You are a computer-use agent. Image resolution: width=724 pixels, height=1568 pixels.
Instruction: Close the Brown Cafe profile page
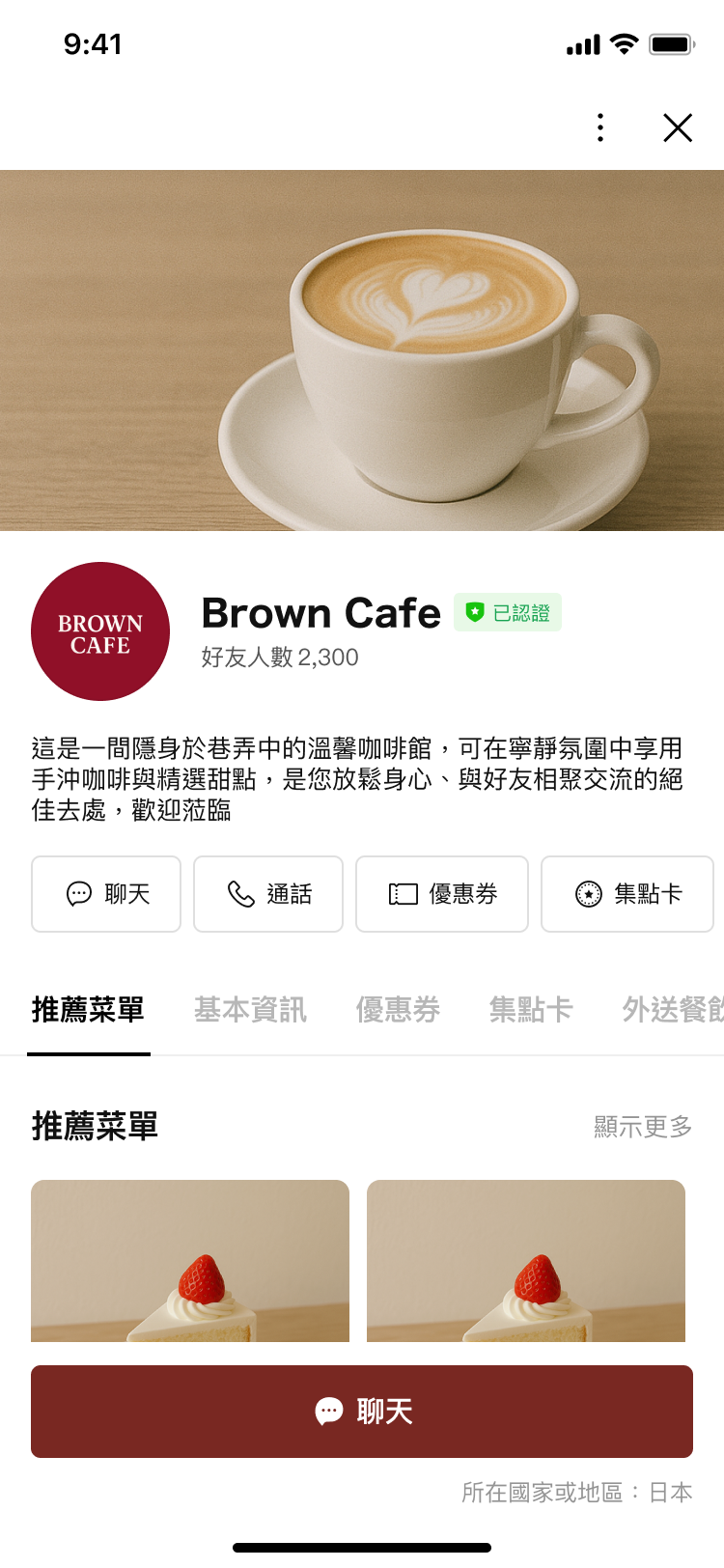tap(678, 127)
